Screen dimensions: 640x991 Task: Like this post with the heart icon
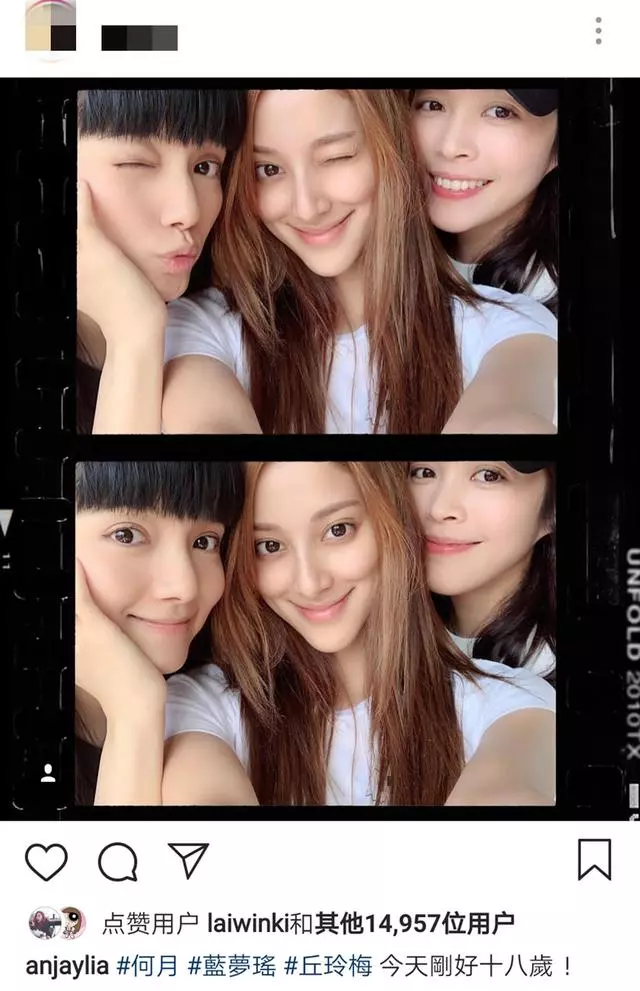click(x=46, y=861)
